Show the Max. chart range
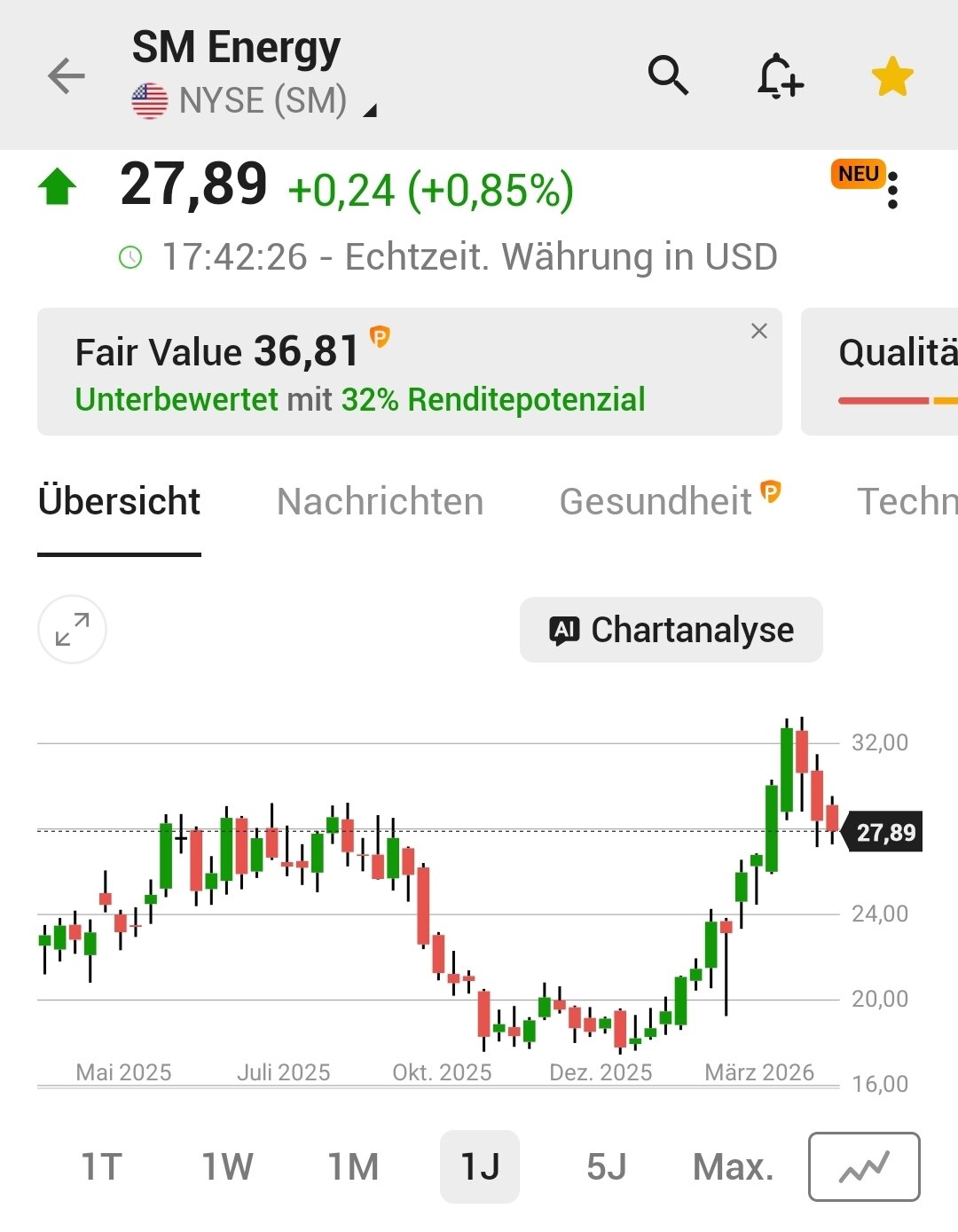This screenshot has width=958, height=1232. (733, 1166)
